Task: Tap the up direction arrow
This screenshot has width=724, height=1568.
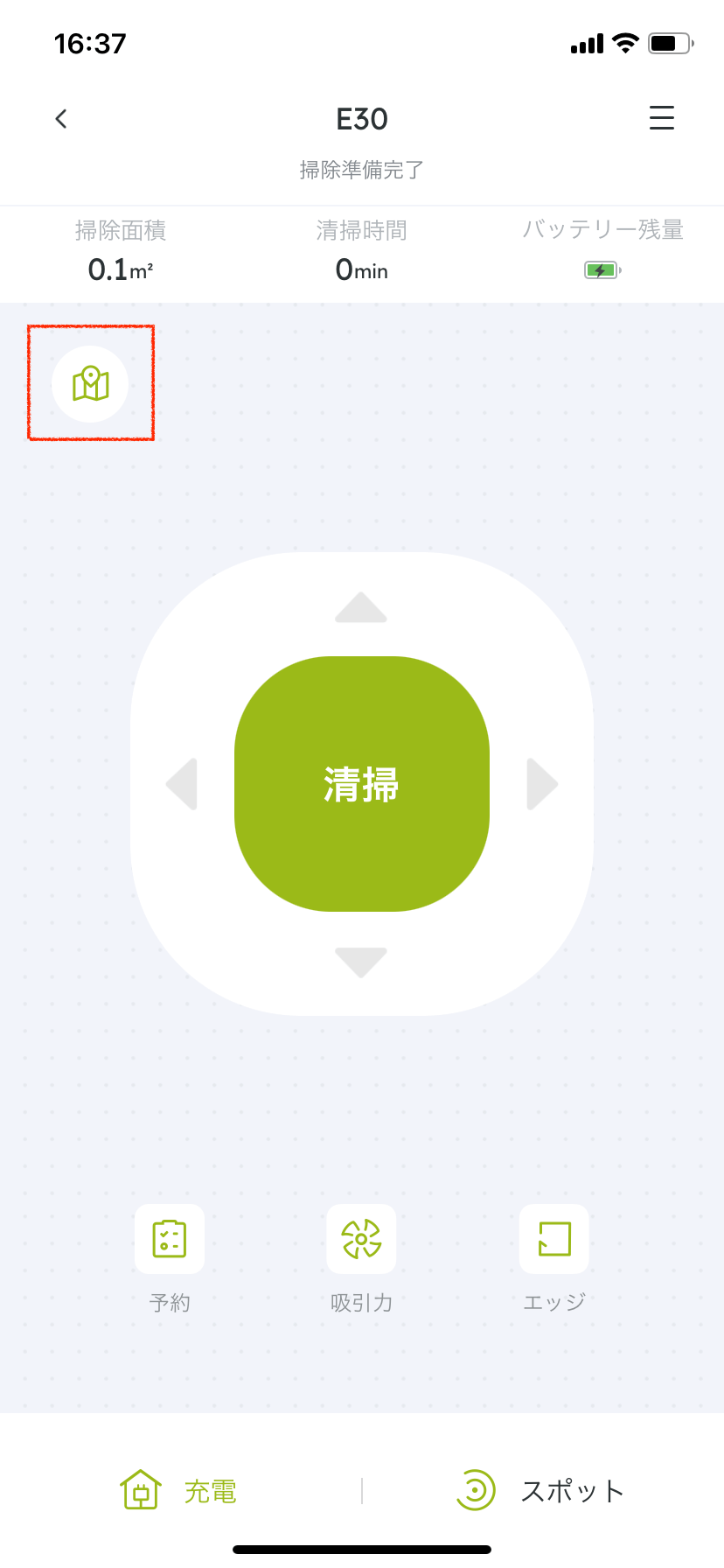Action: click(x=361, y=607)
